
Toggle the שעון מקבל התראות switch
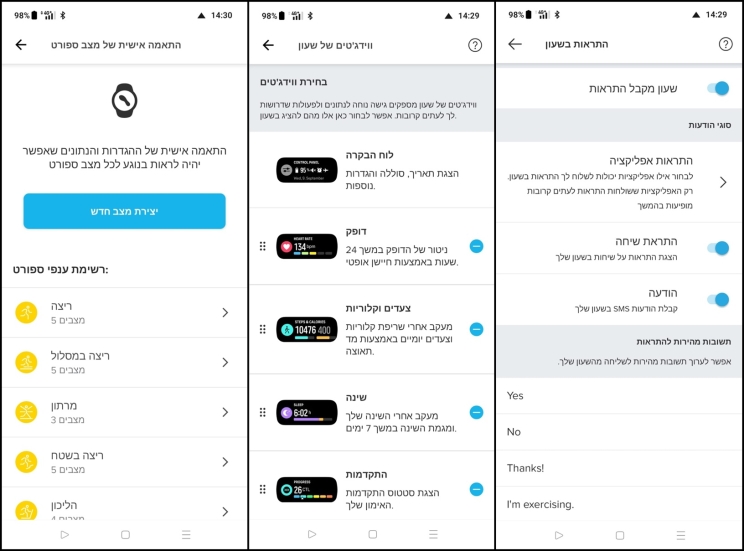pyautogui.click(x=719, y=88)
